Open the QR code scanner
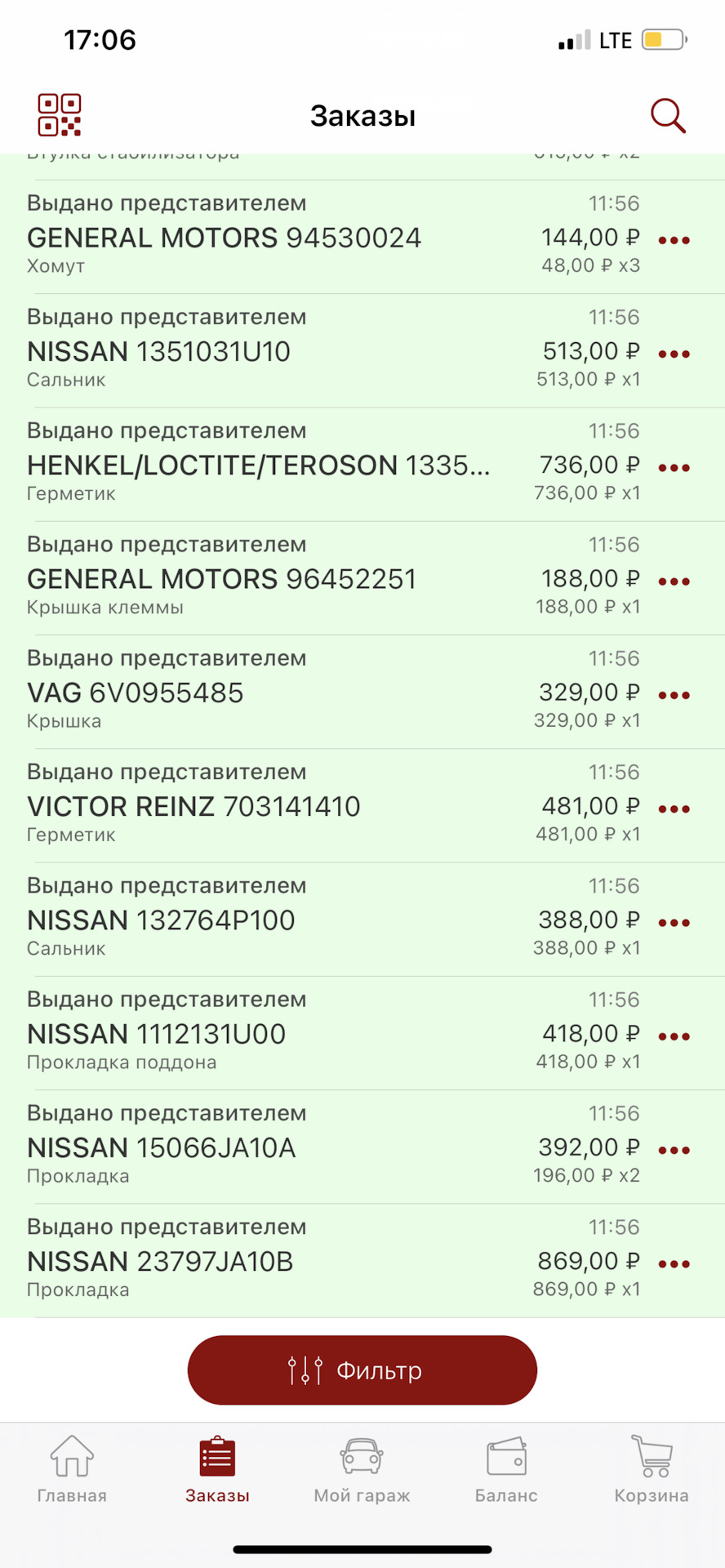Image resolution: width=725 pixels, height=1568 pixels. tap(59, 114)
